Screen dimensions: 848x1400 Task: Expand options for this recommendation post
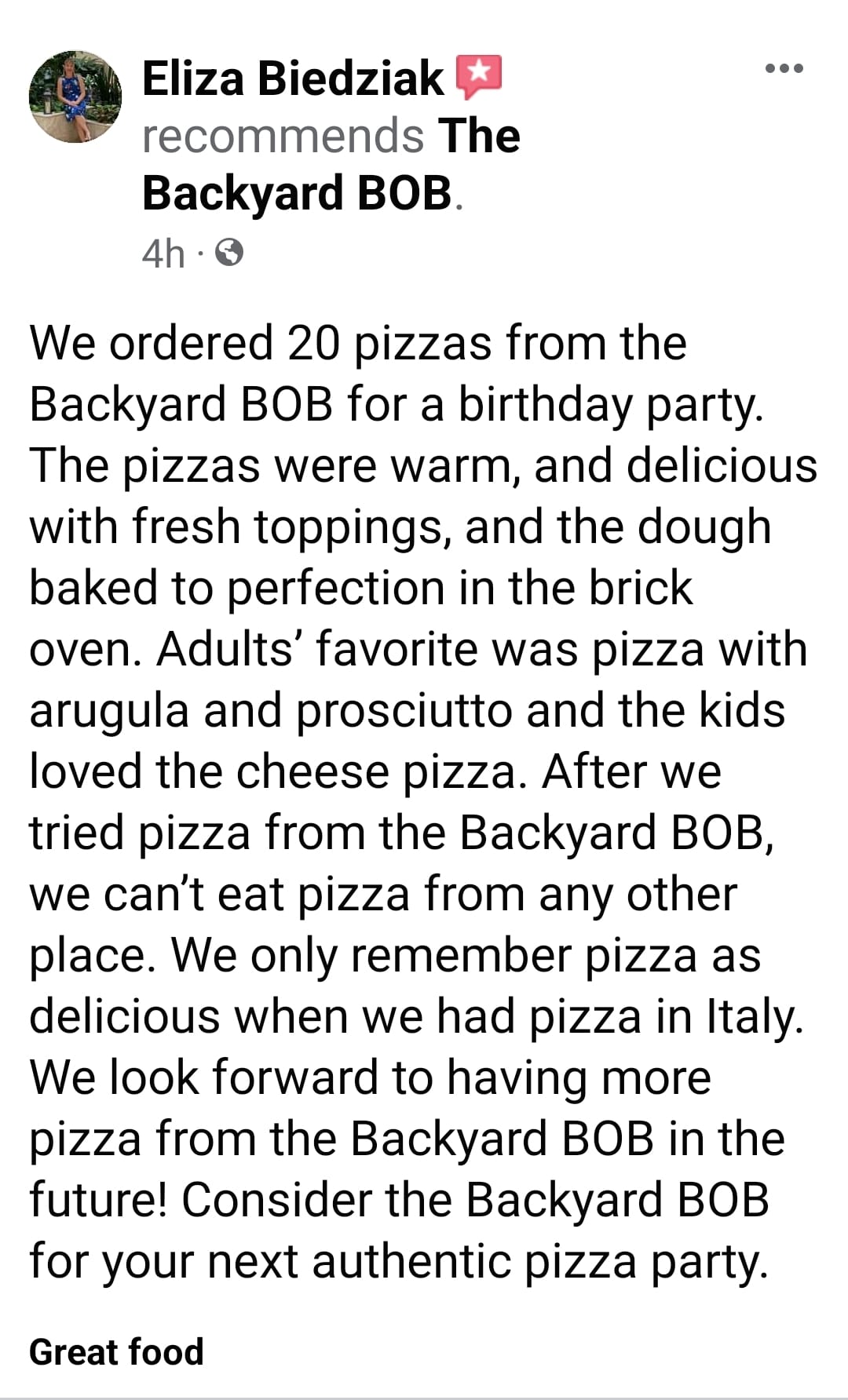pyautogui.click(x=782, y=69)
